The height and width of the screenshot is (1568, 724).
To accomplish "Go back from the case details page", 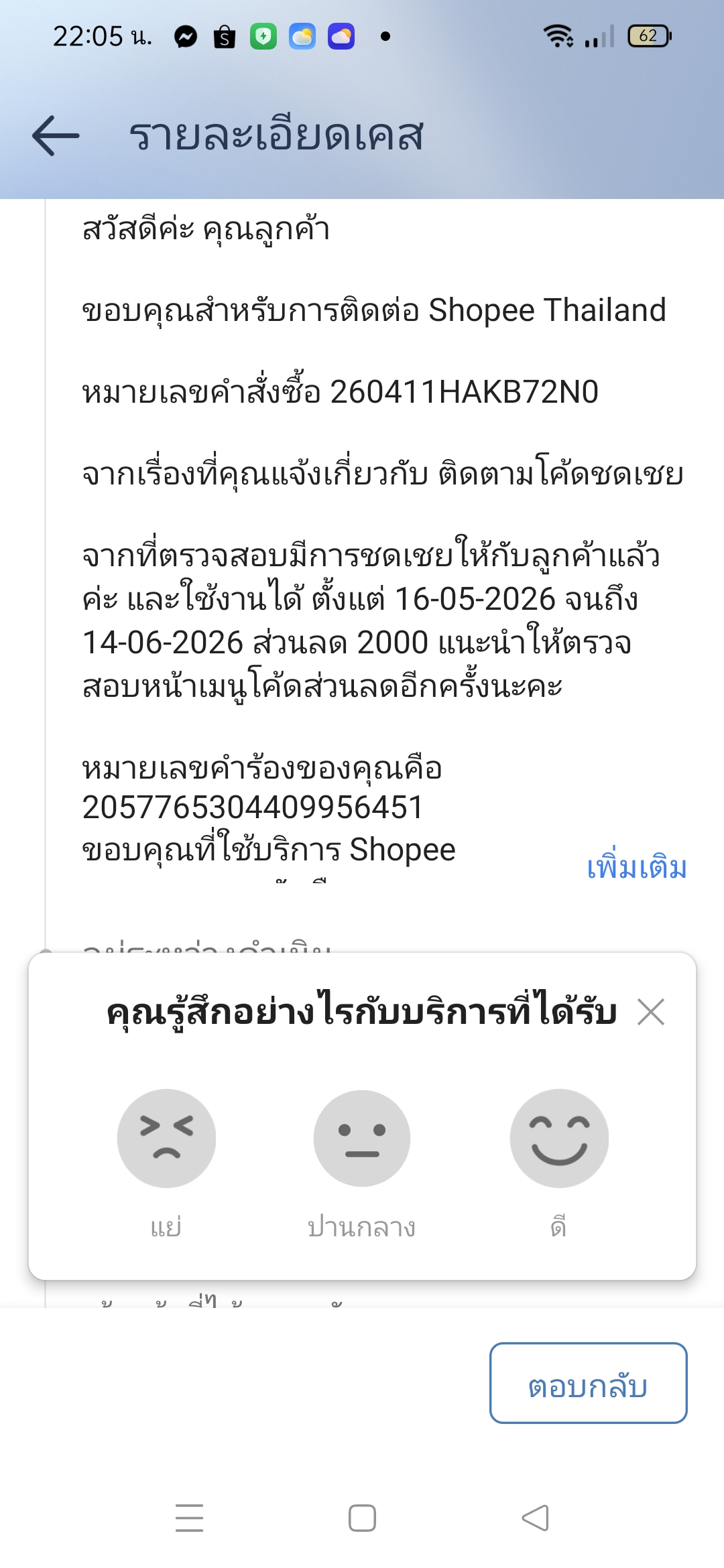I will click(x=56, y=136).
